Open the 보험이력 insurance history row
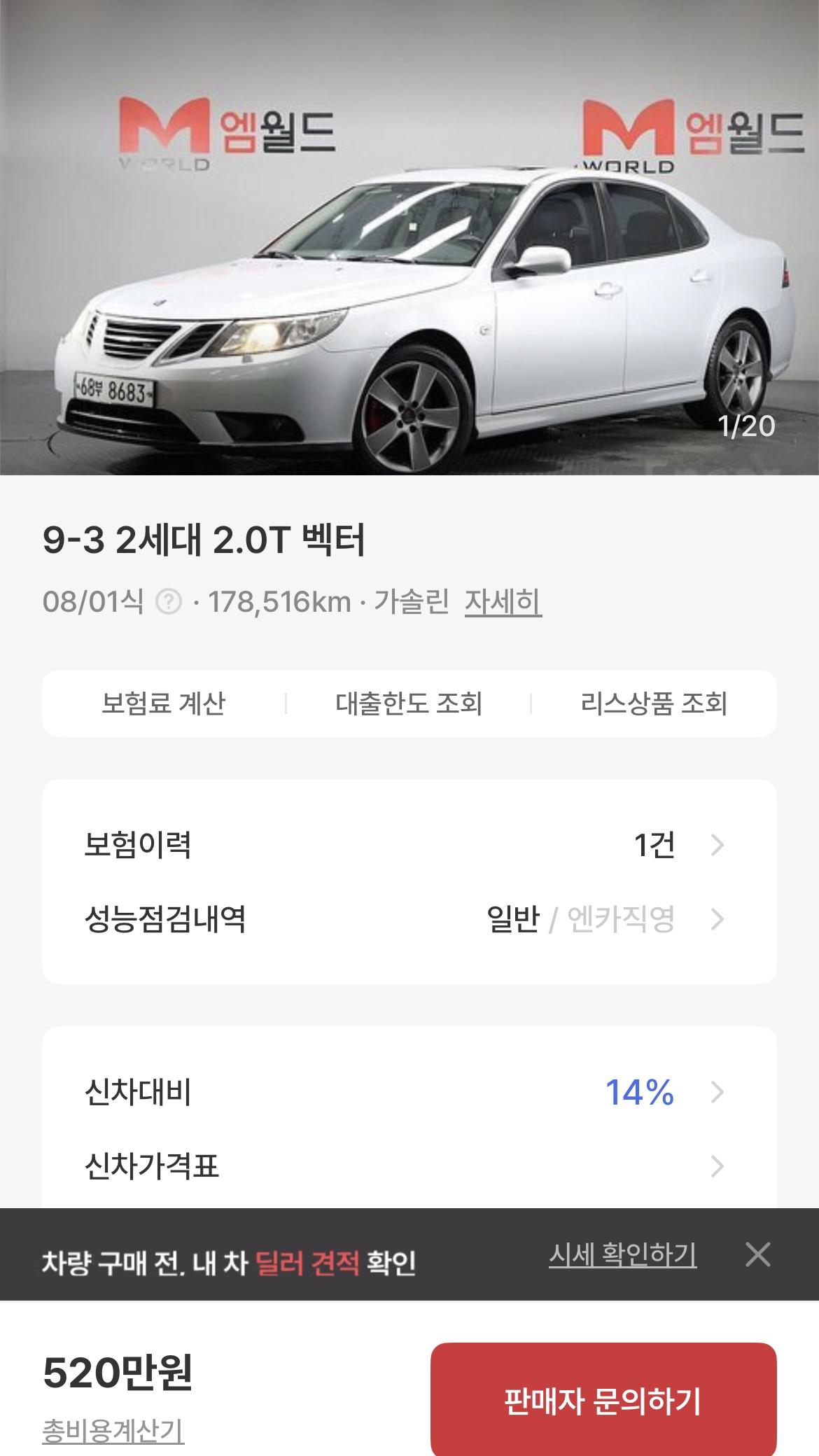Image resolution: width=819 pixels, height=1456 pixels. click(409, 845)
